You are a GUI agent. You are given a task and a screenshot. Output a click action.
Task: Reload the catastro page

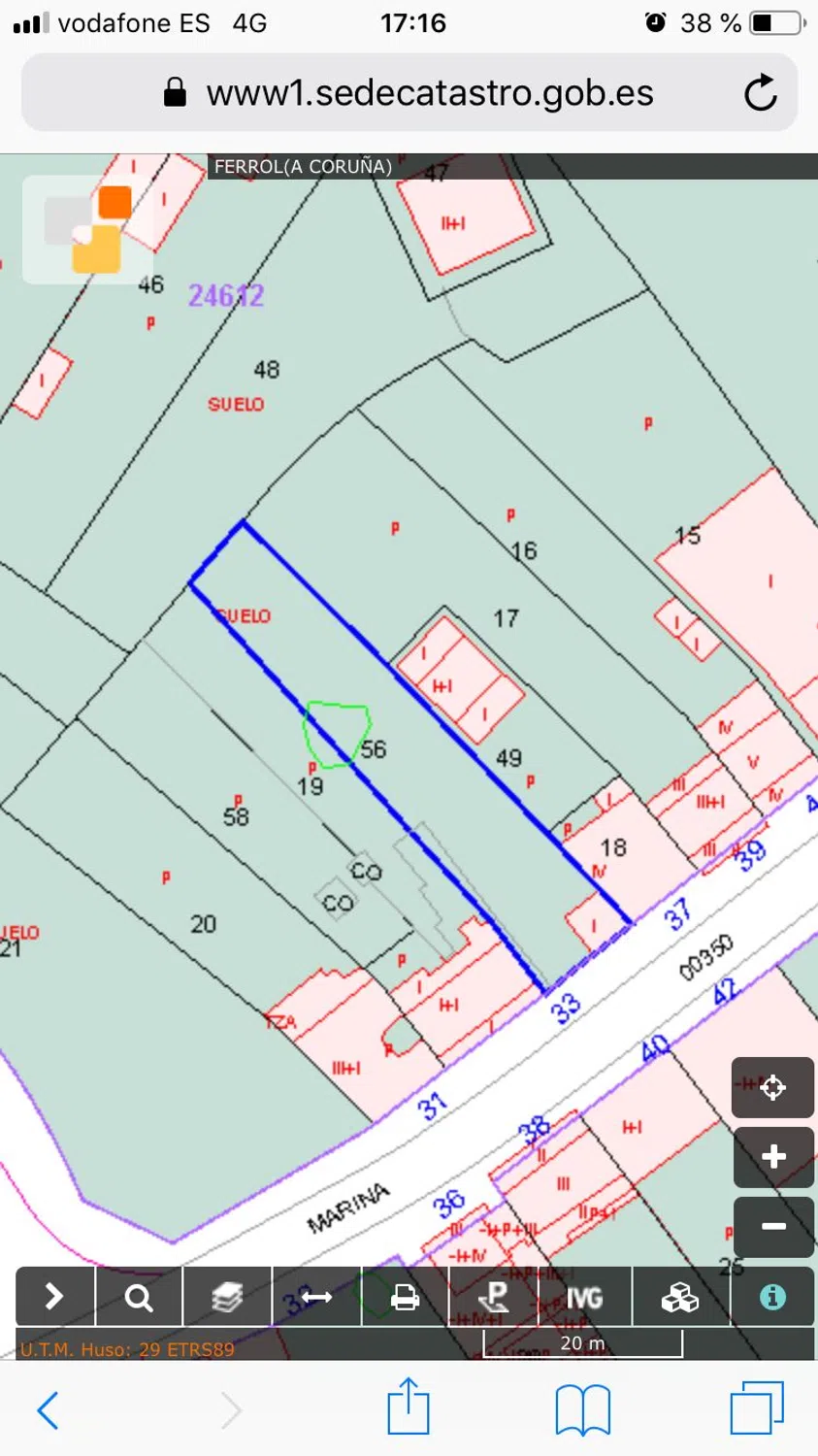coord(760,93)
